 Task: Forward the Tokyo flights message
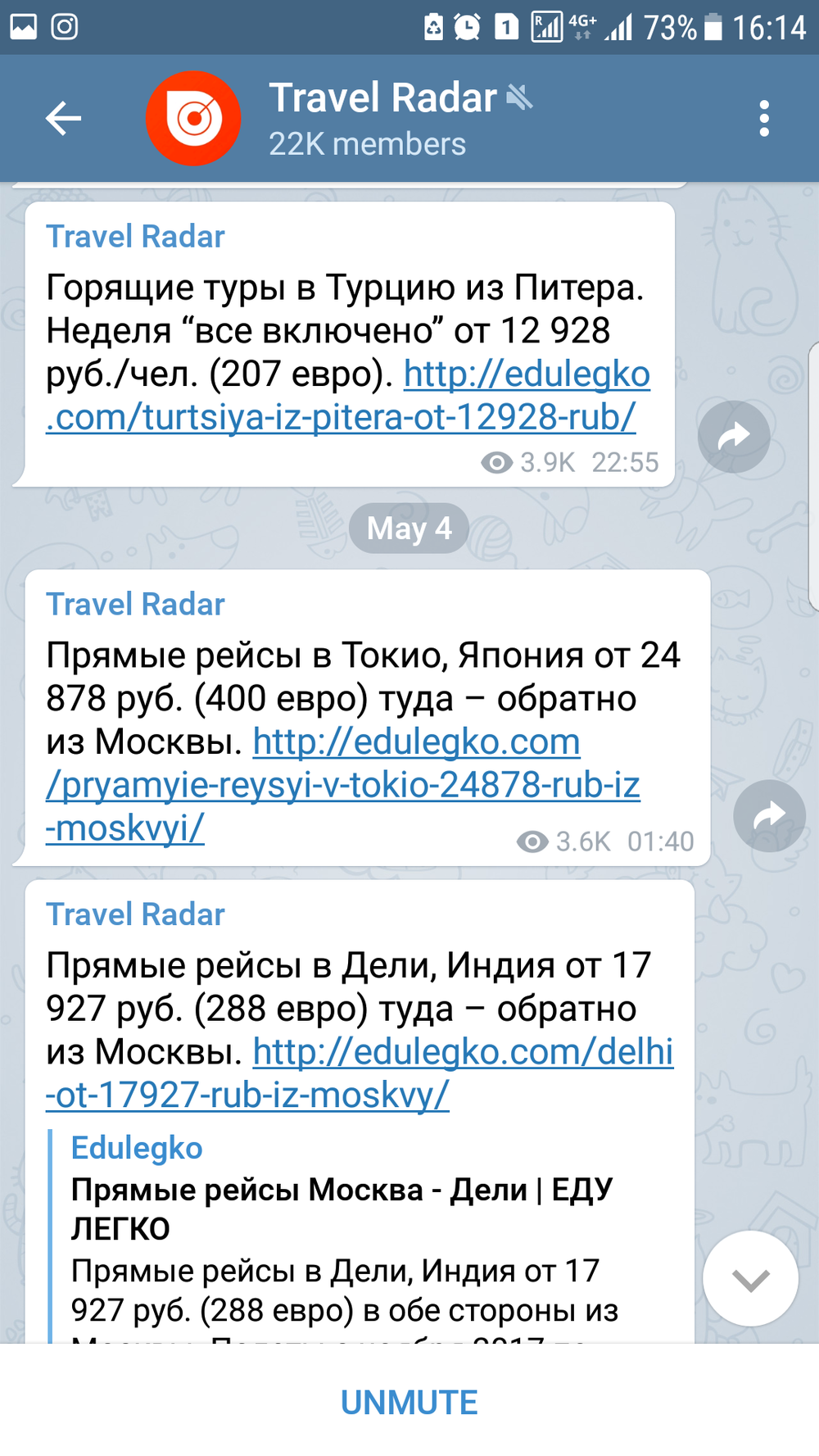[x=768, y=816]
